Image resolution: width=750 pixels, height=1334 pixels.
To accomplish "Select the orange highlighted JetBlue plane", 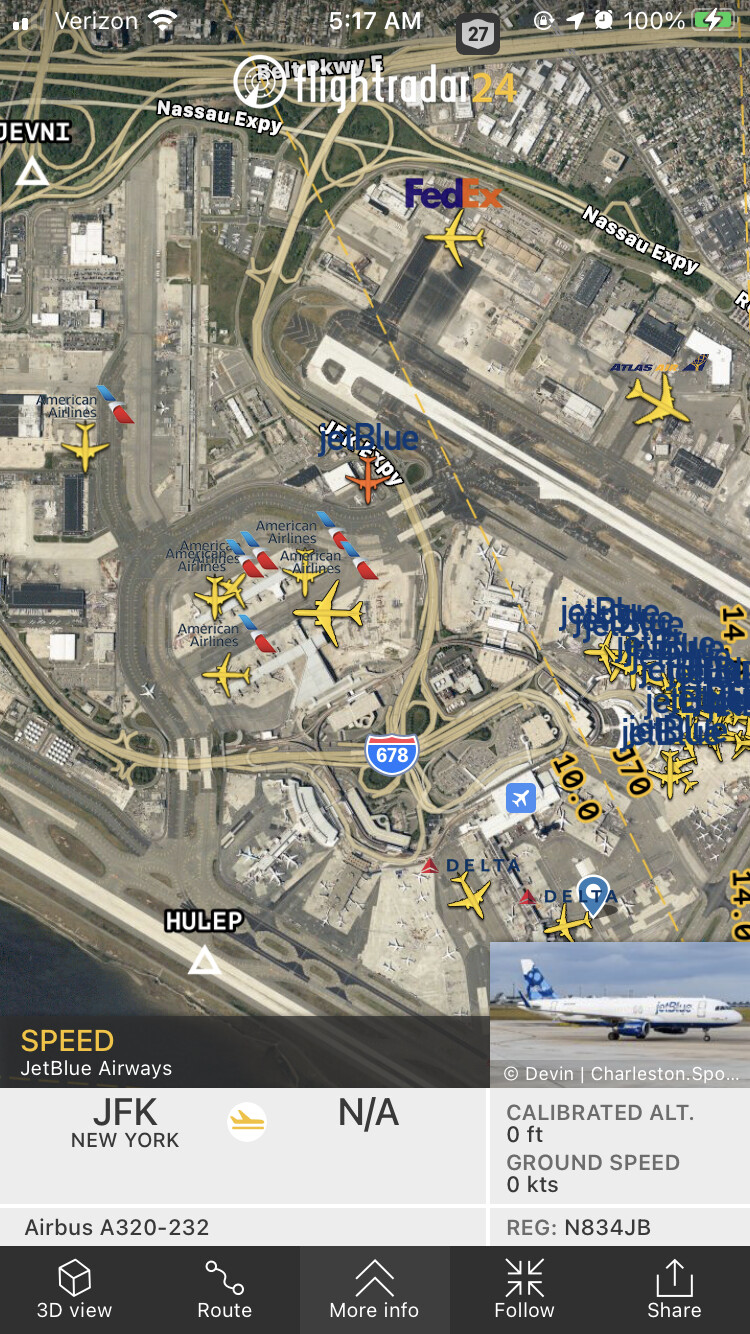I will [x=366, y=480].
